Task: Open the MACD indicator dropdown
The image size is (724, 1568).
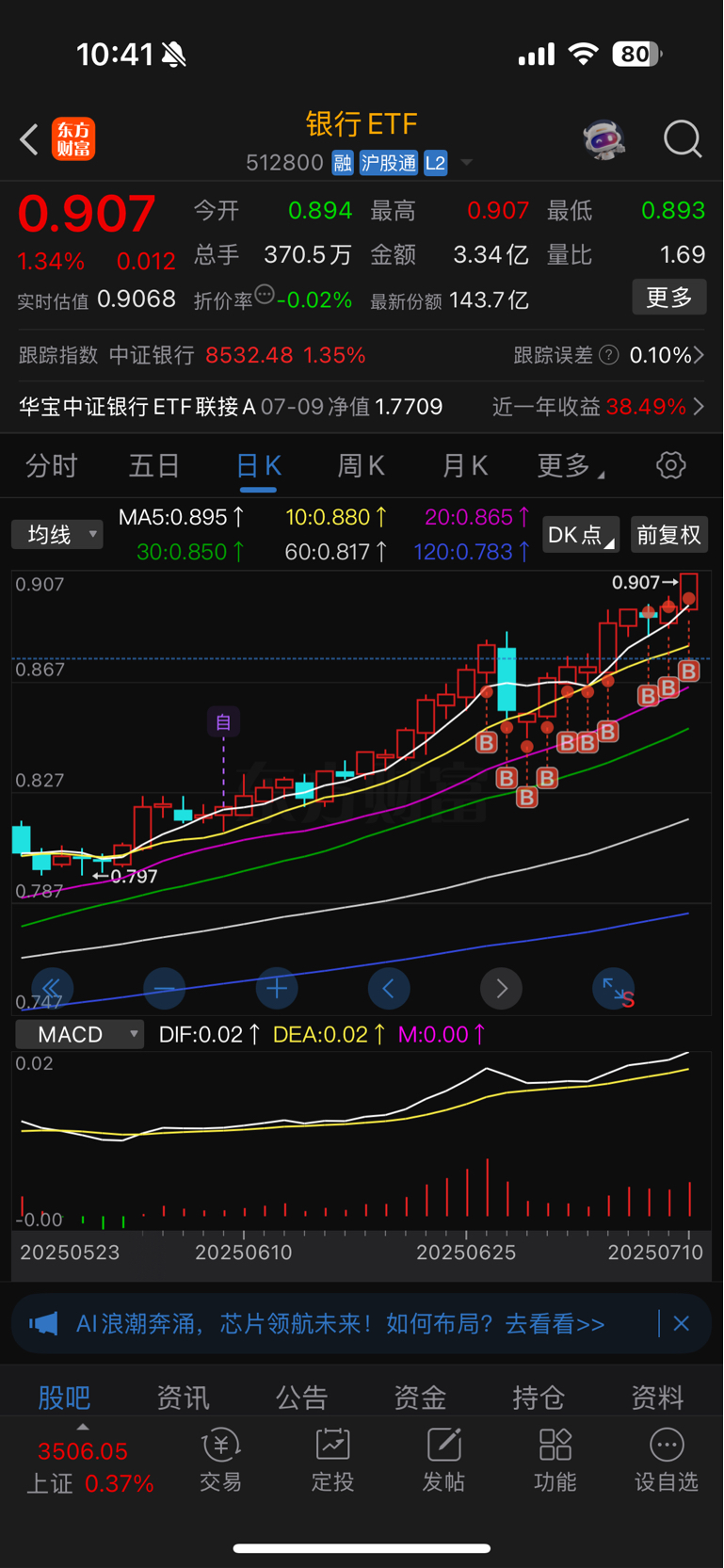Action: 79,1033
